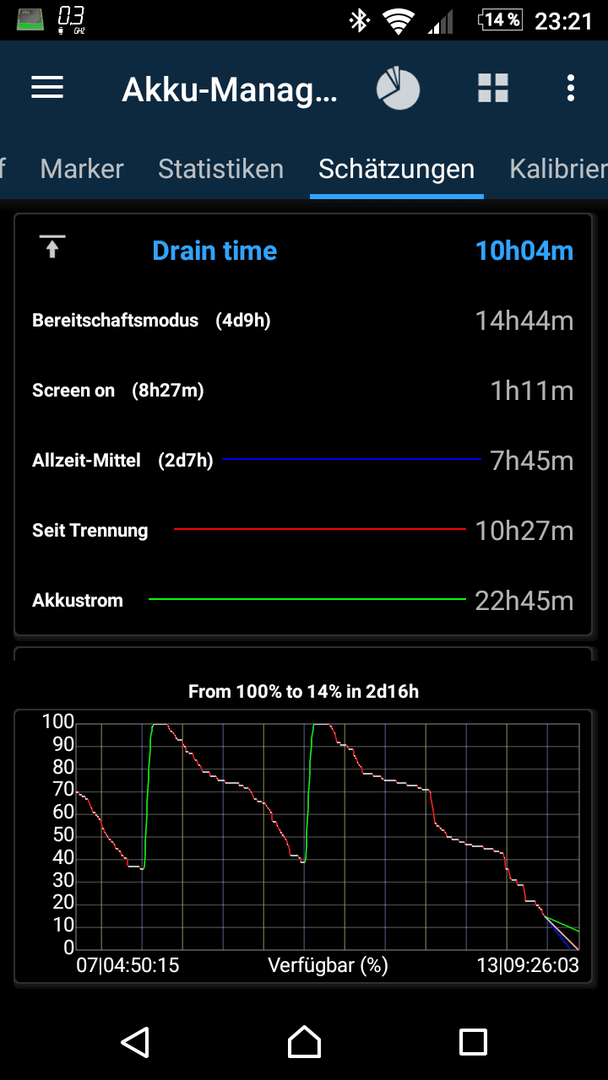Screen dimensions: 608x1080
Task: Switch to the Marker tab
Action: point(82,169)
